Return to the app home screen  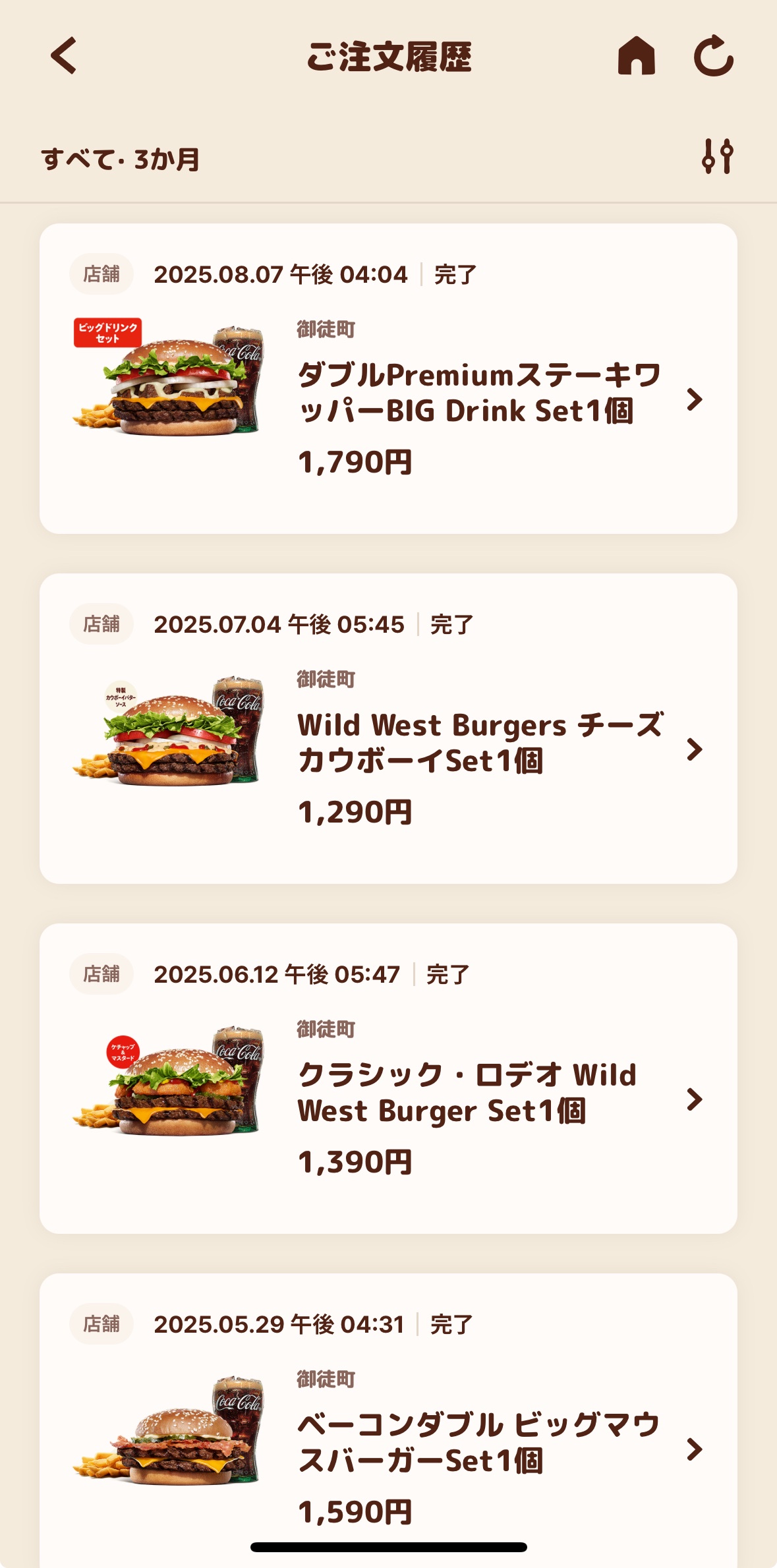coord(636,55)
